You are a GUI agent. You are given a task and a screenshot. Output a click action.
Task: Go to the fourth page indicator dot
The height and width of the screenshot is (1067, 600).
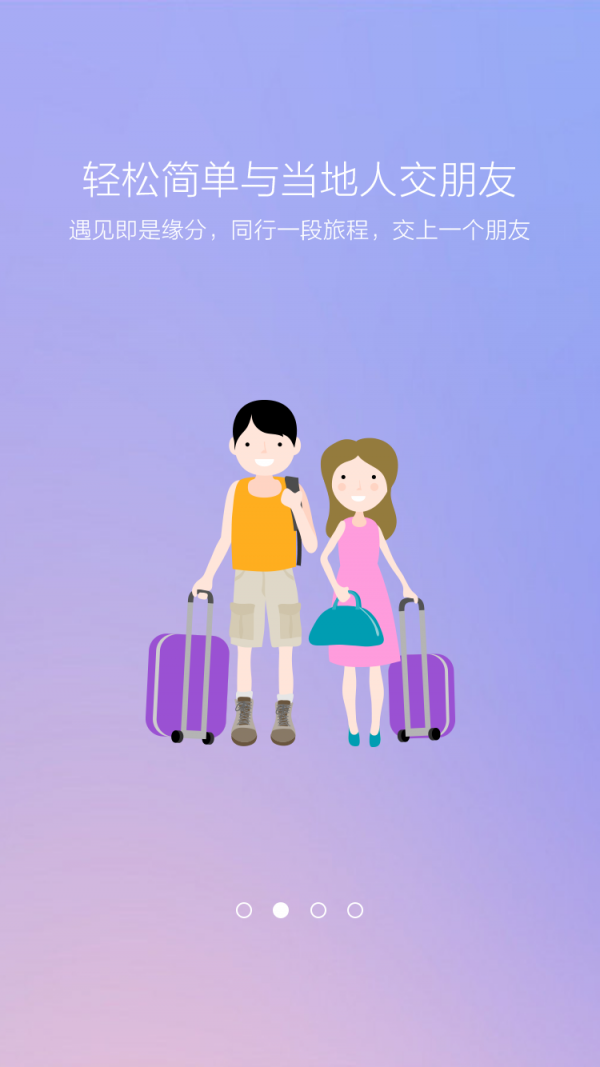[355, 910]
